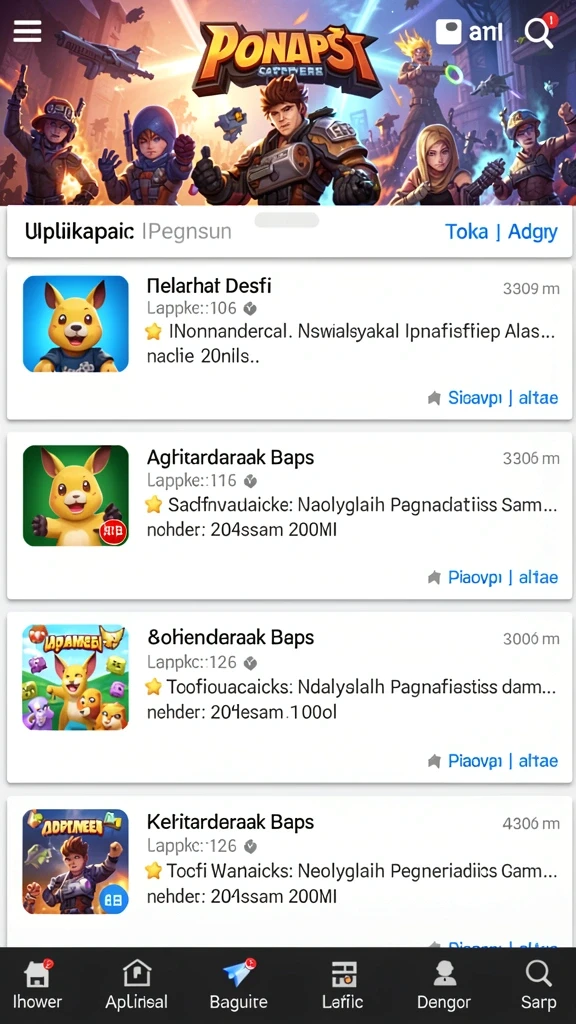
Task: Open the Kehtarderaak Baps app card
Action: click(x=290, y=872)
